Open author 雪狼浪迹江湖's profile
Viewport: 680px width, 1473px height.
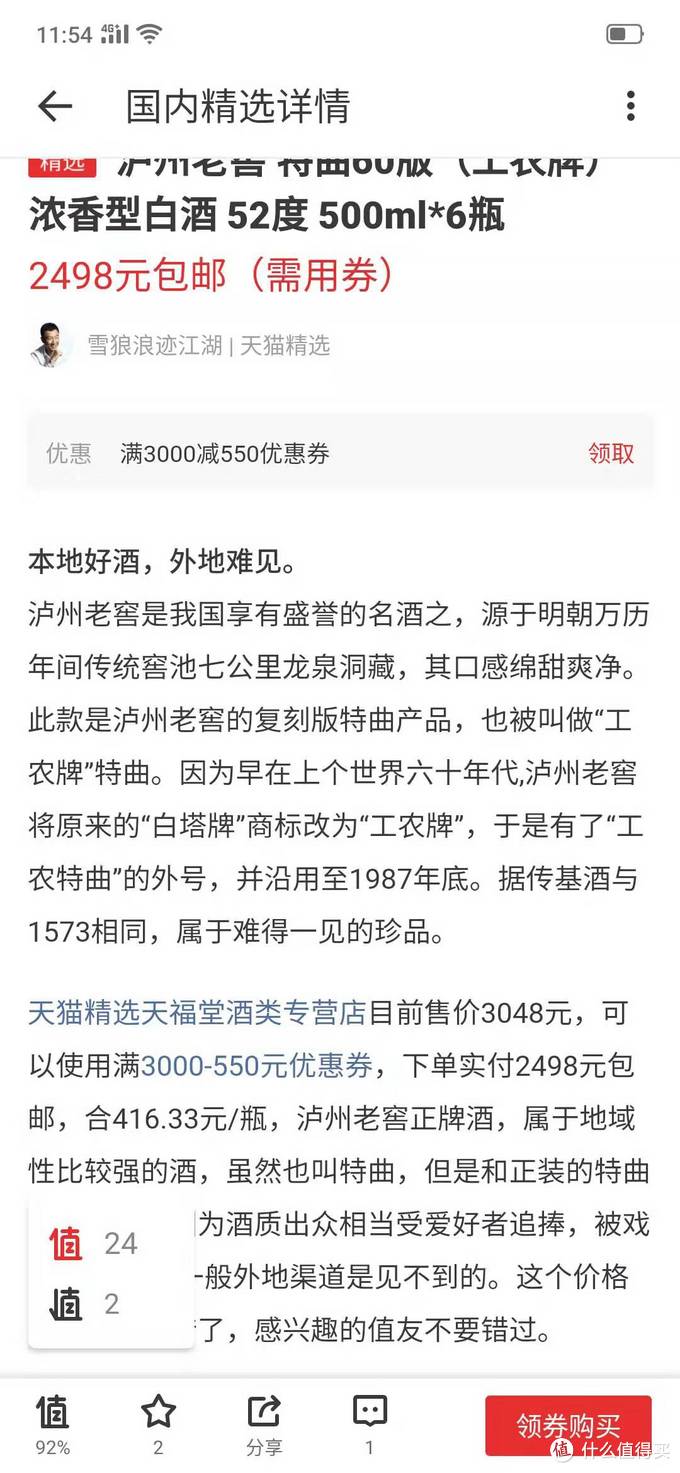pos(155,346)
